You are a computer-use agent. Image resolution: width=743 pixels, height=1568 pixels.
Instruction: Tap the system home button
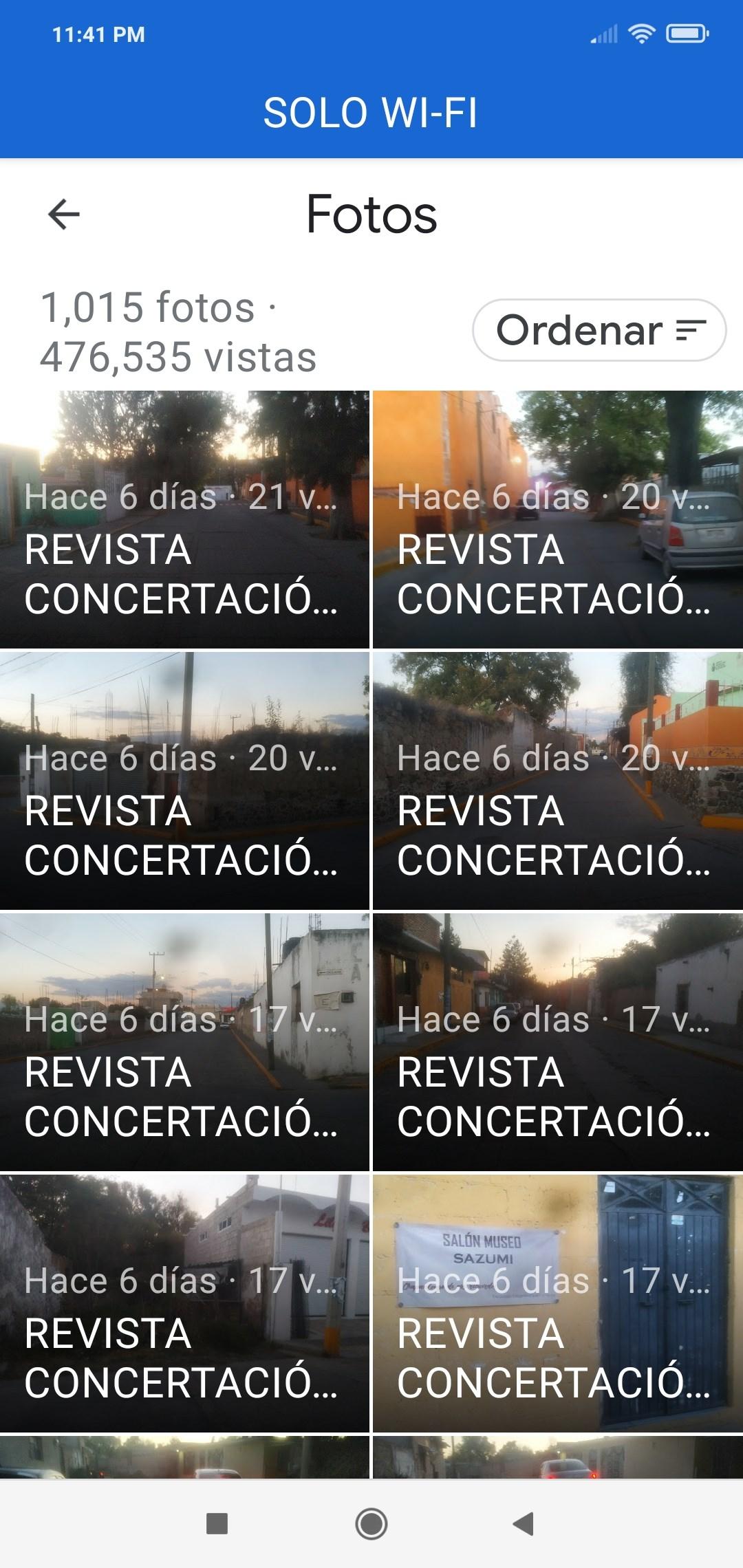pyautogui.click(x=371, y=1523)
